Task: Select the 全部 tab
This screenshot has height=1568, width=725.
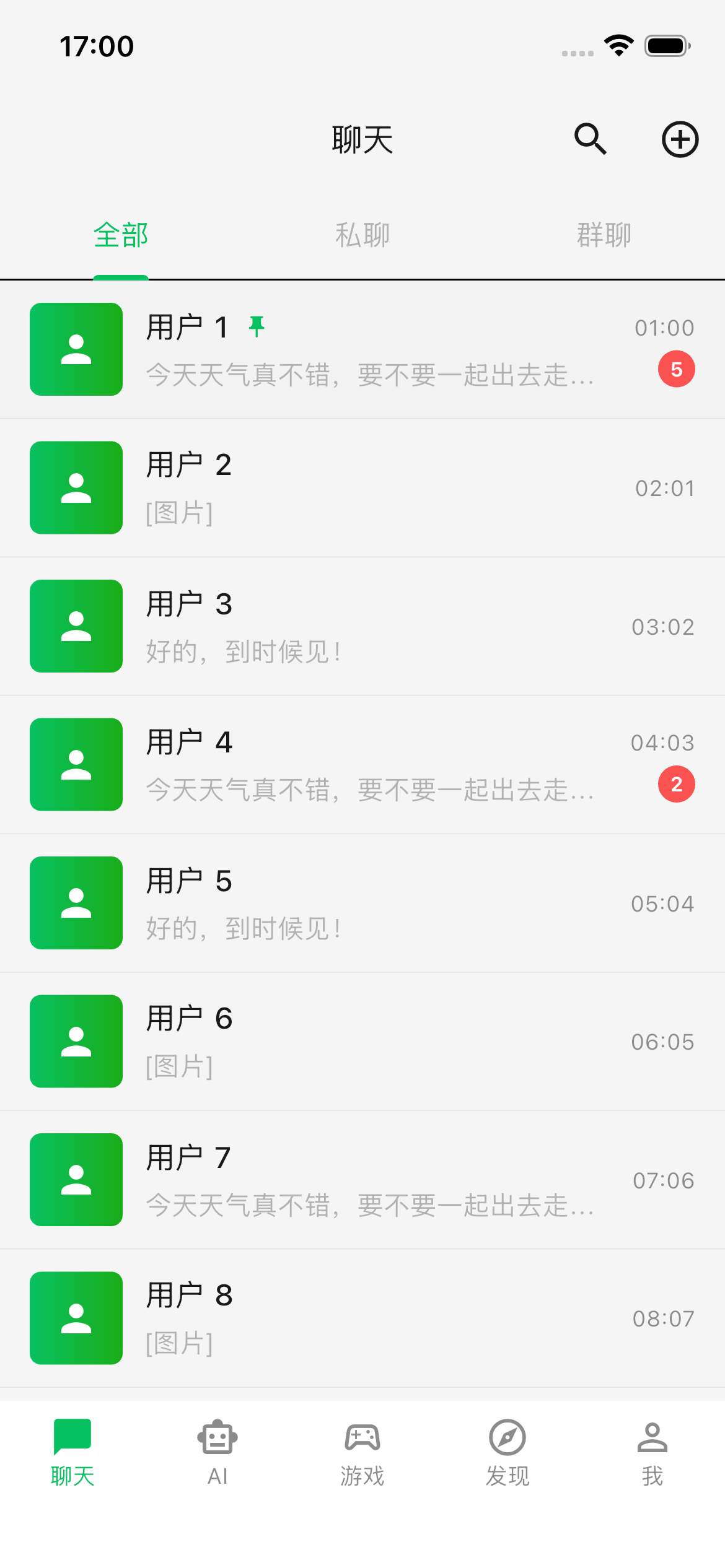Action: (121, 235)
